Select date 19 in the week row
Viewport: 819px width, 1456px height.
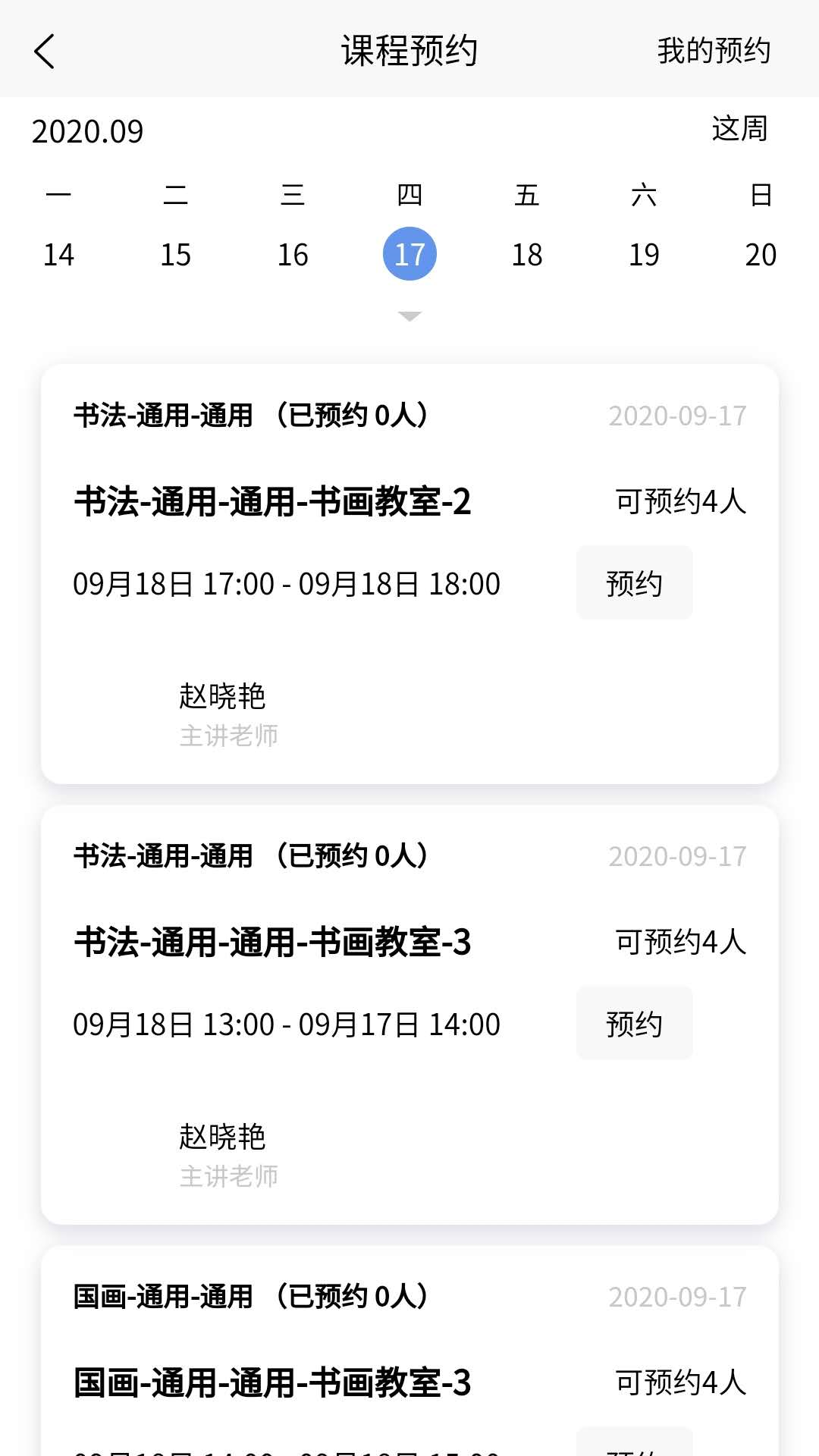(644, 255)
